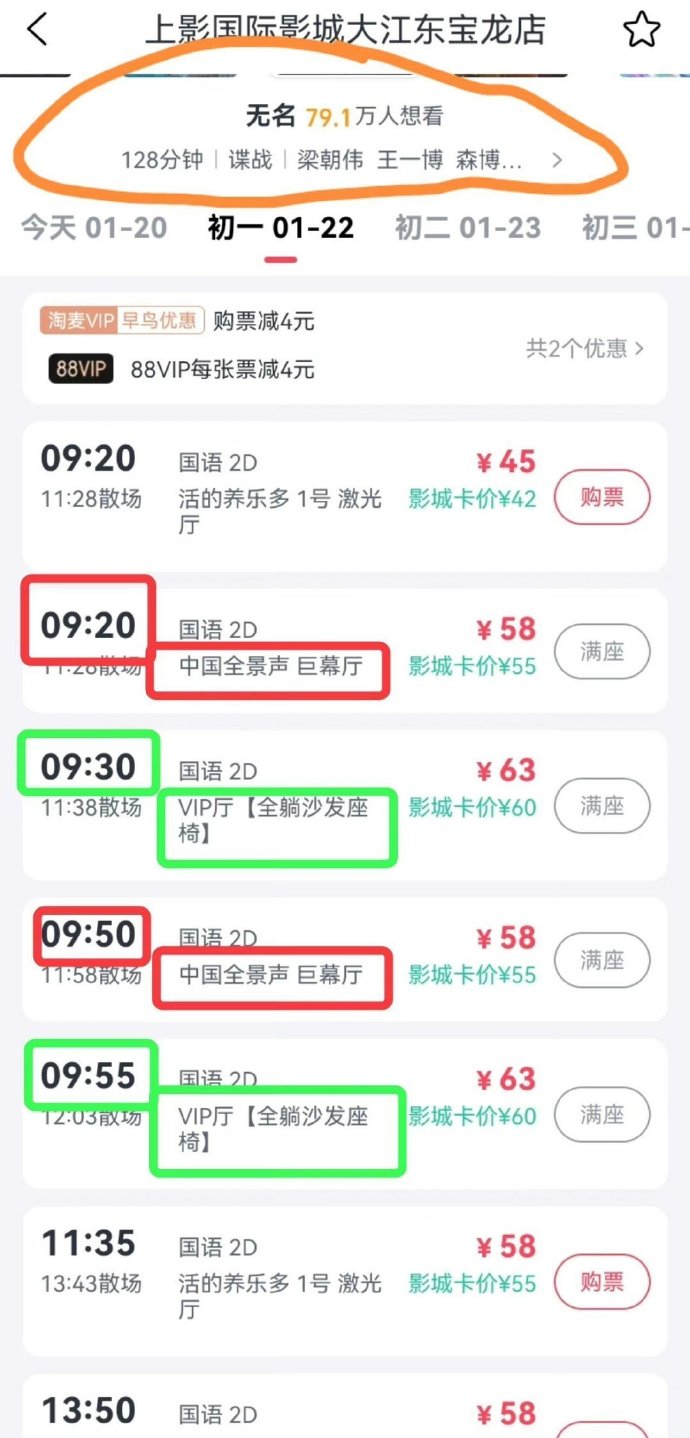The height and width of the screenshot is (1438, 690).
Task: Select the 初一 01-22 date tab
Action: tap(281, 228)
